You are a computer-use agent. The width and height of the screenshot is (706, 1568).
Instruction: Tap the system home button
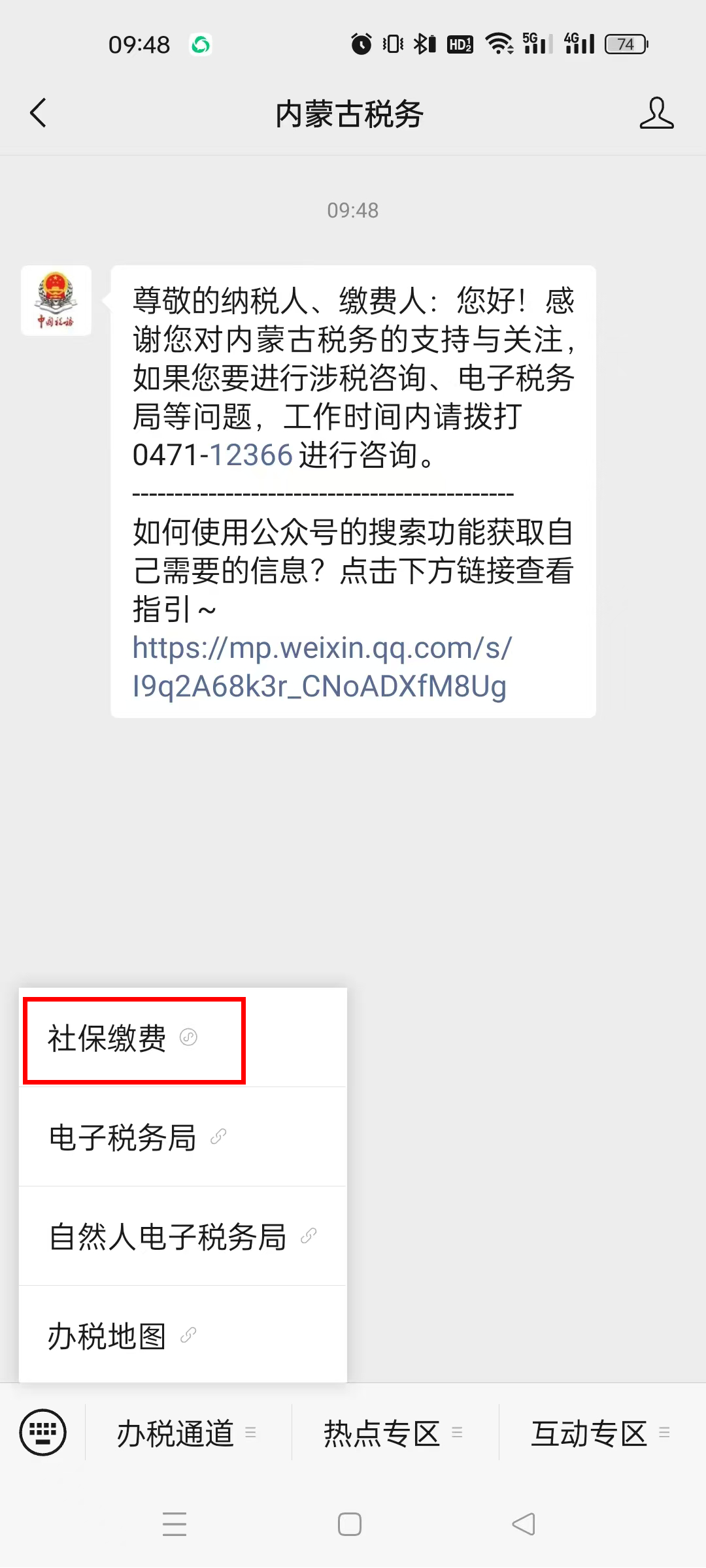pos(350,1524)
